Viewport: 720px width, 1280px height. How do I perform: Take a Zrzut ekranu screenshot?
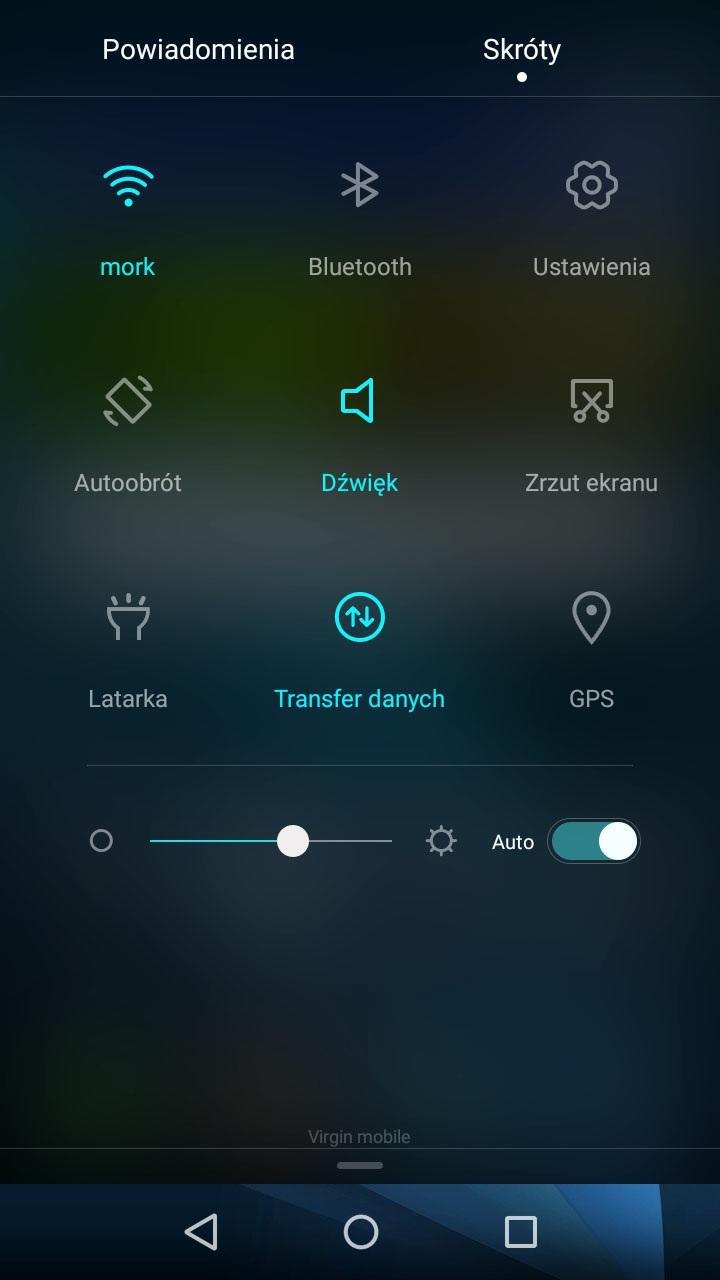[591, 401]
